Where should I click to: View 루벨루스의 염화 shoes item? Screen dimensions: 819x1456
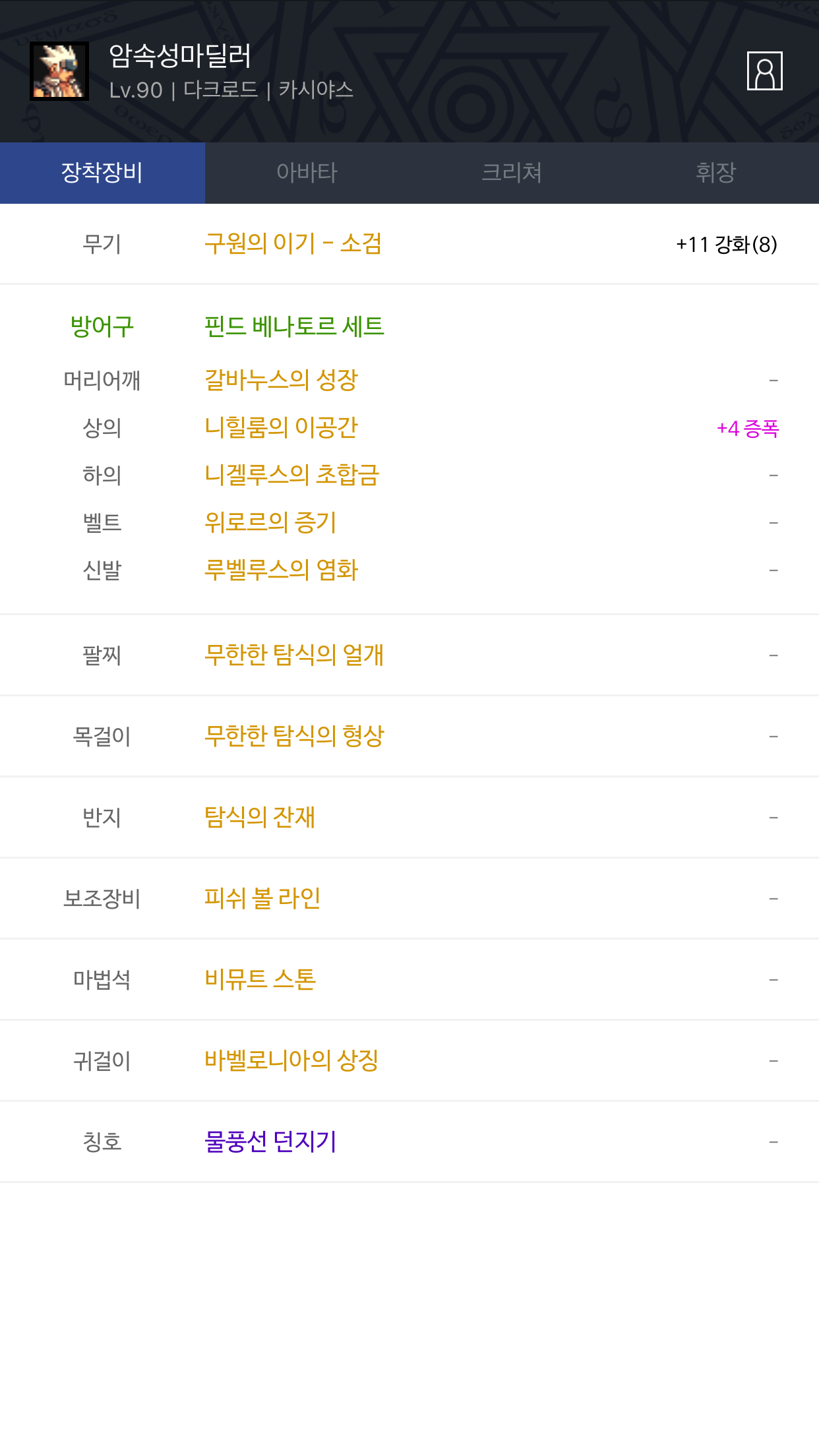pyautogui.click(x=282, y=570)
